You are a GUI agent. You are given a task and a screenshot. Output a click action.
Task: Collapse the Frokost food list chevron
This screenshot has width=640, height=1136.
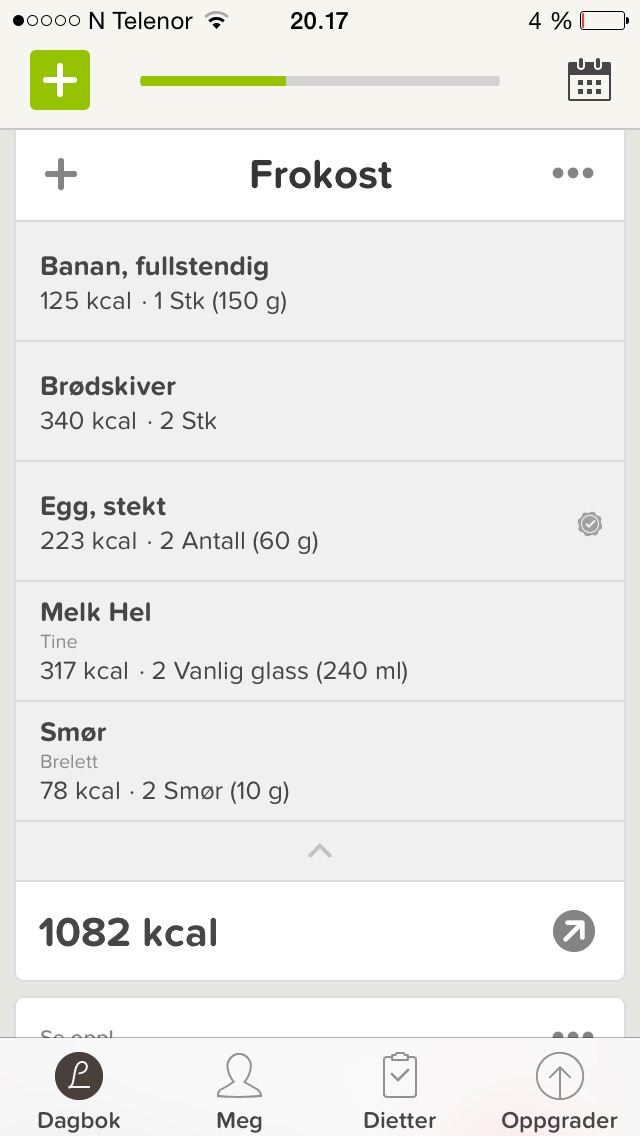click(x=320, y=851)
